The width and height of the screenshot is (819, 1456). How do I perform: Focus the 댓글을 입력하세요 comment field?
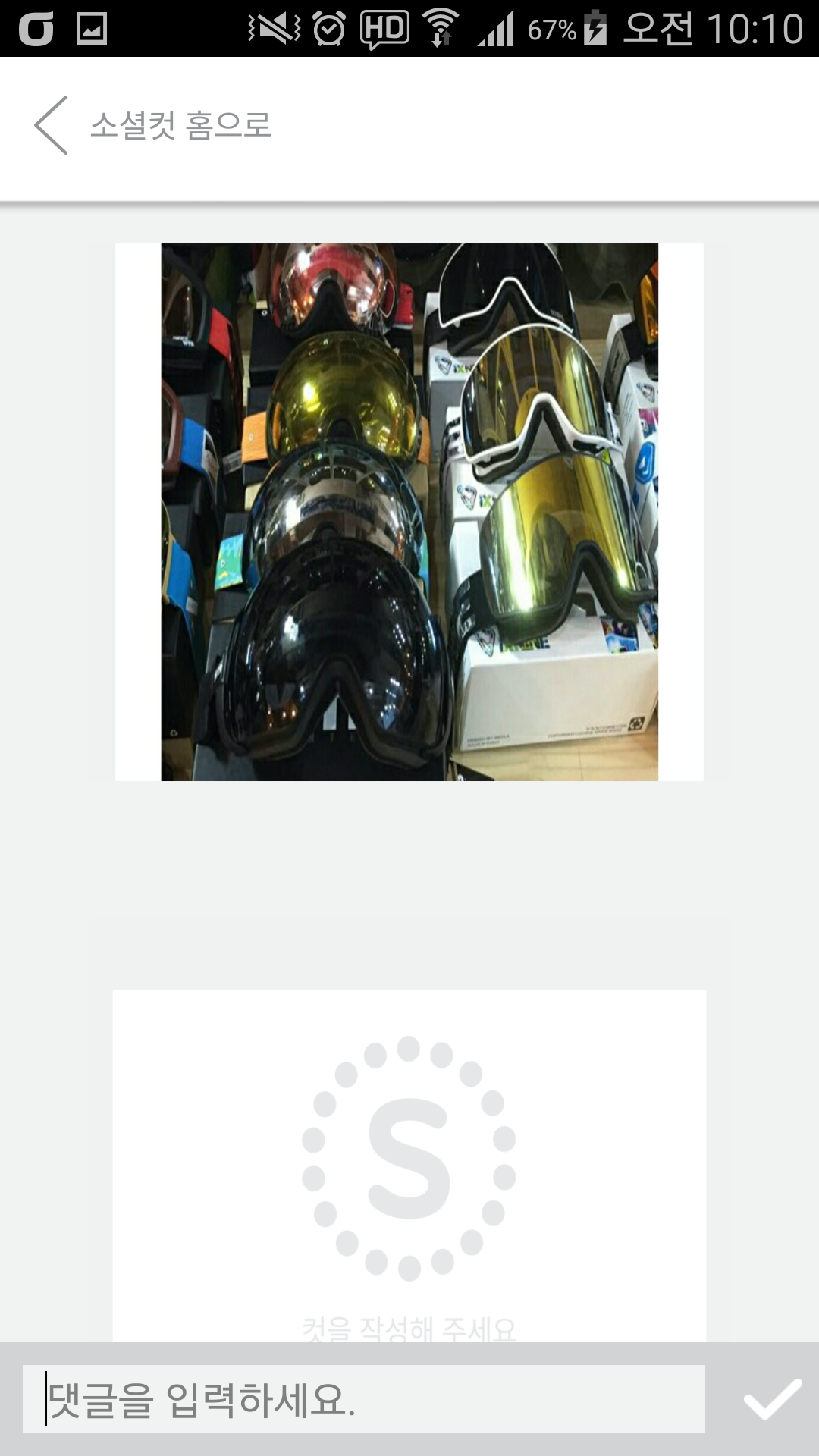point(364,1399)
